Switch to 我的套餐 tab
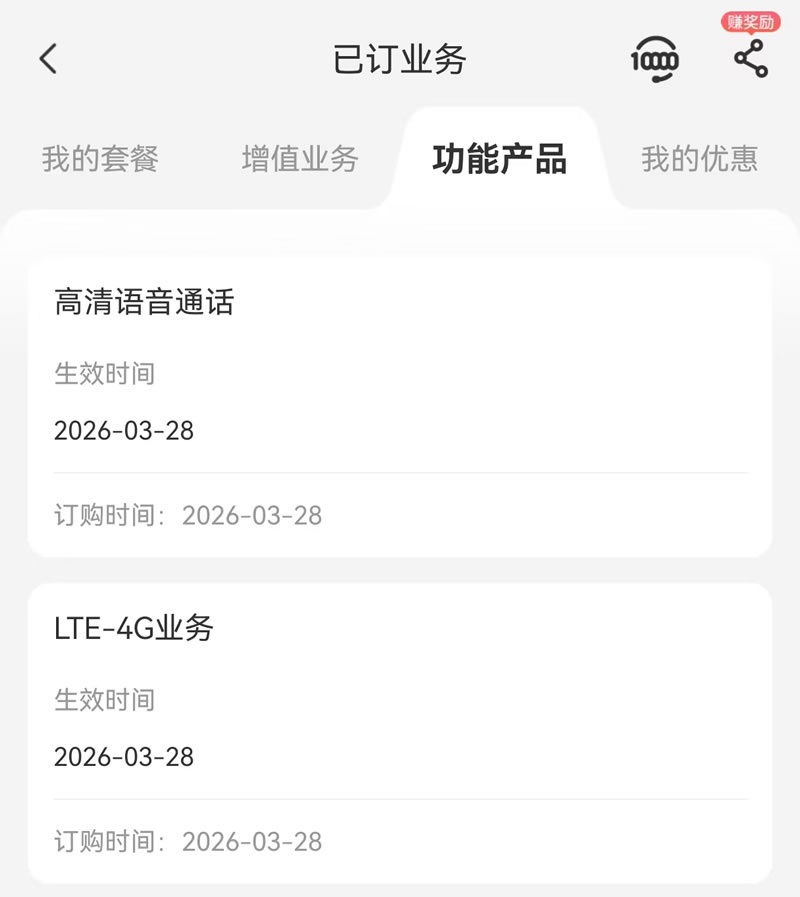Viewport: 800px width, 897px height. click(x=100, y=158)
